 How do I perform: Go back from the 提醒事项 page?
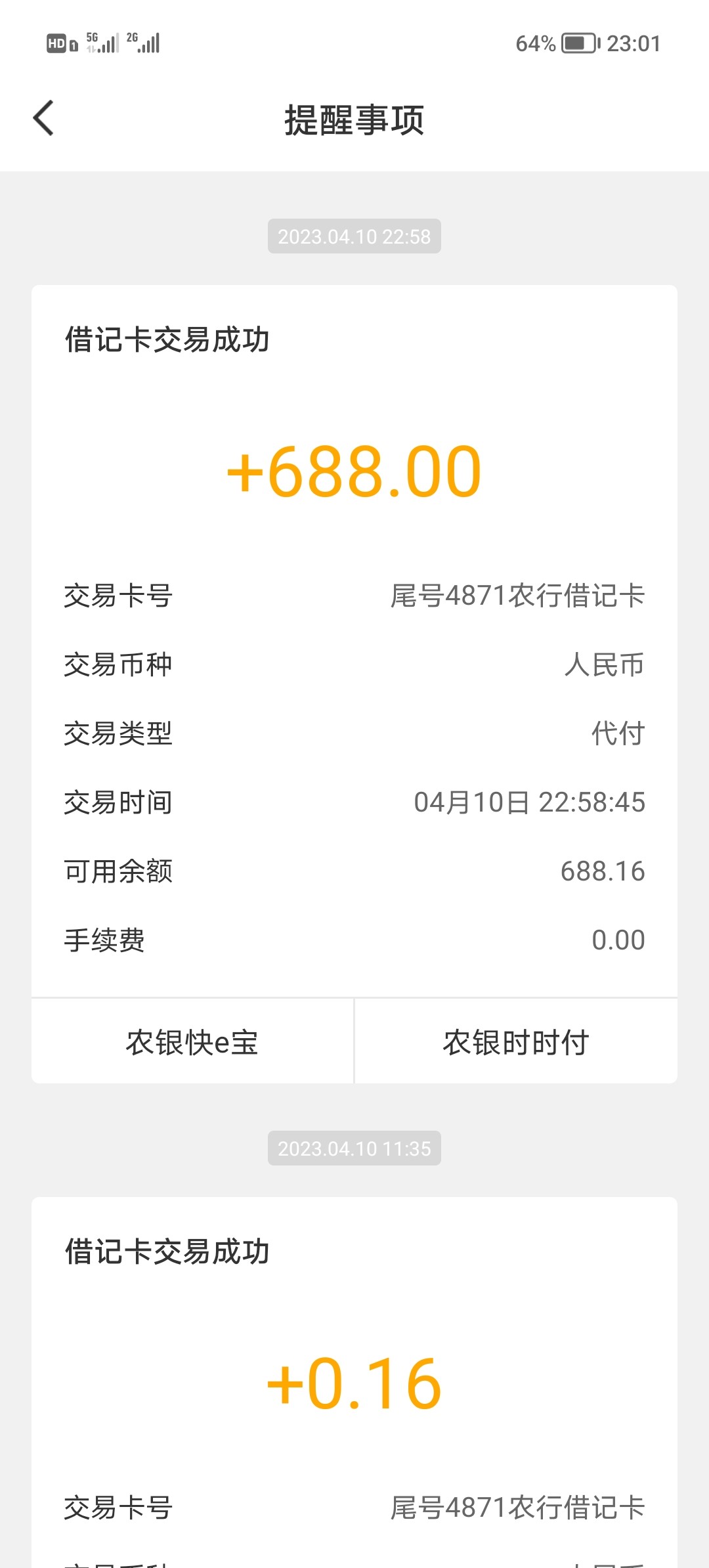[43, 119]
